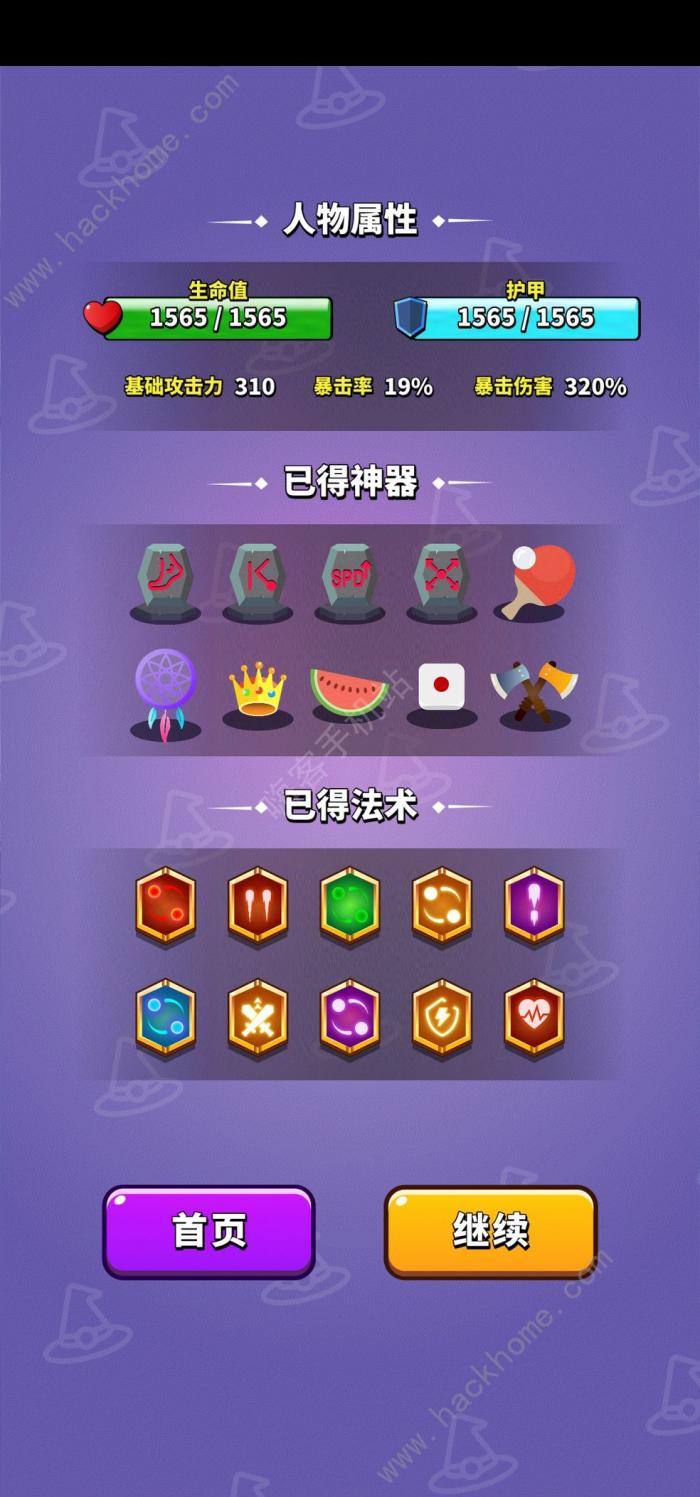The image size is (700, 1497).
Task: Open the heart pulse spell badge
Action: click(534, 1019)
